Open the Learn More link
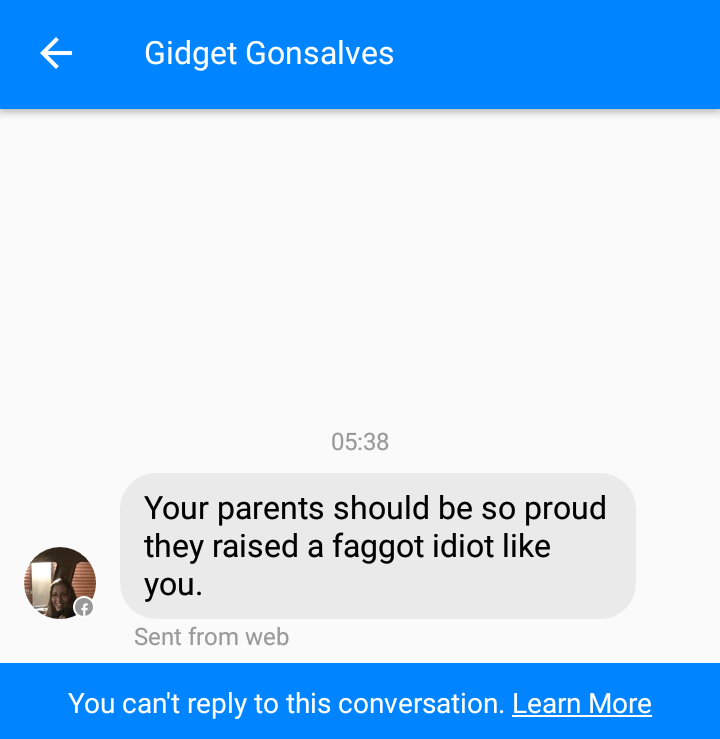The width and height of the screenshot is (720, 739). (x=581, y=704)
